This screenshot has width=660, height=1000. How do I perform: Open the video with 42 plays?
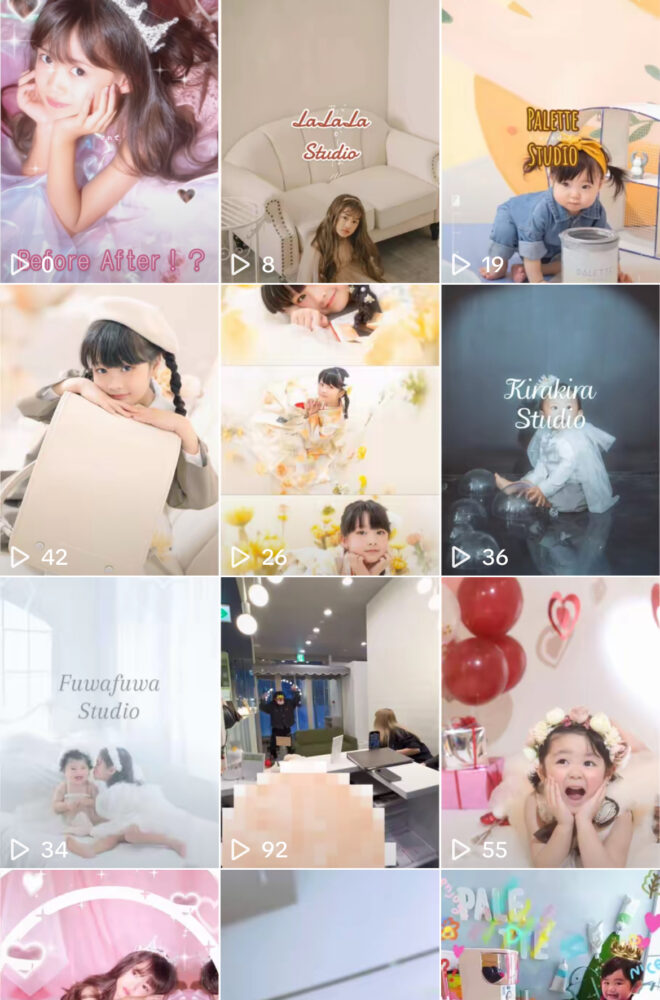pos(109,430)
